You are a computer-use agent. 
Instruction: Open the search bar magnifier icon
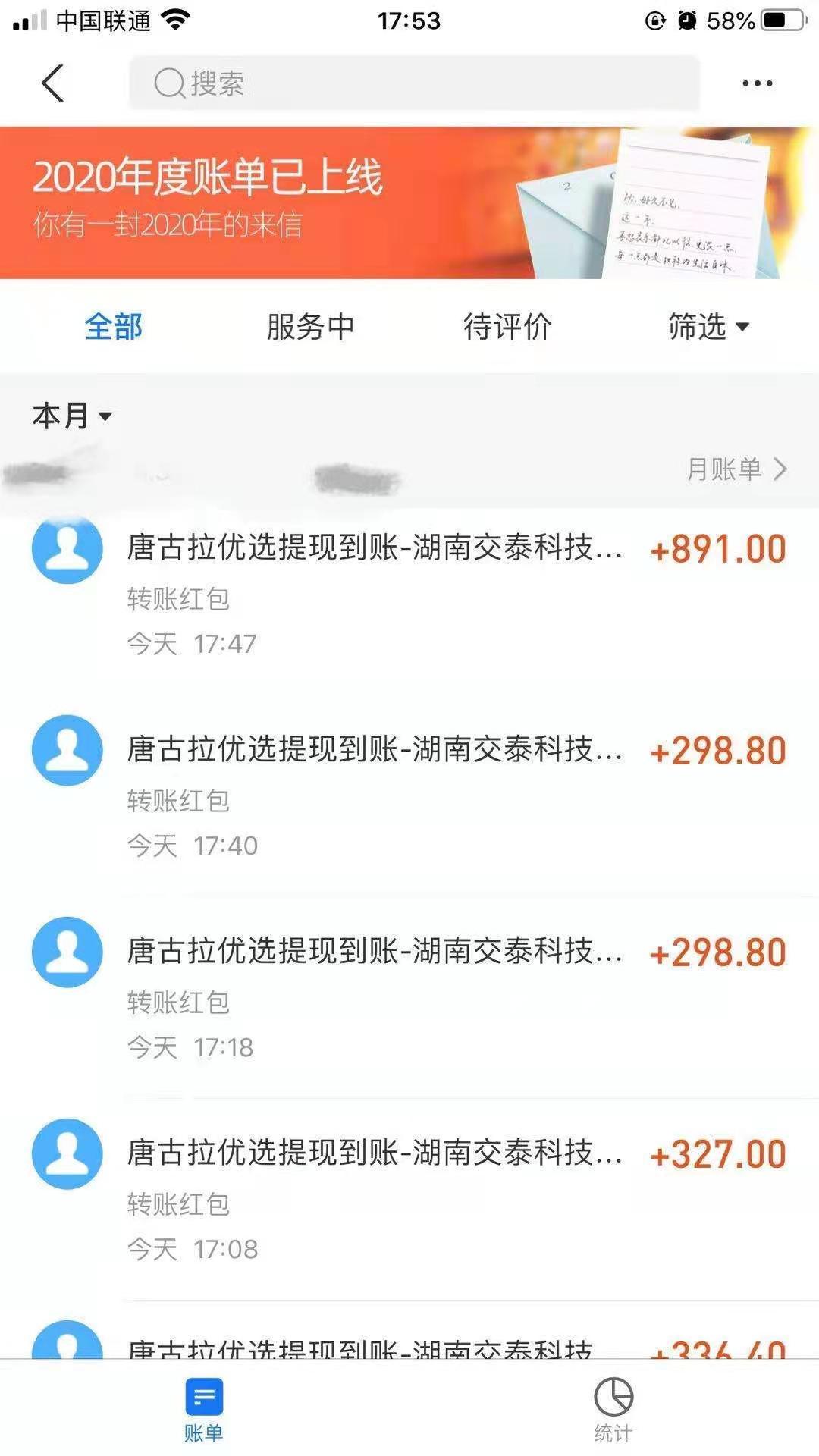[x=168, y=83]
